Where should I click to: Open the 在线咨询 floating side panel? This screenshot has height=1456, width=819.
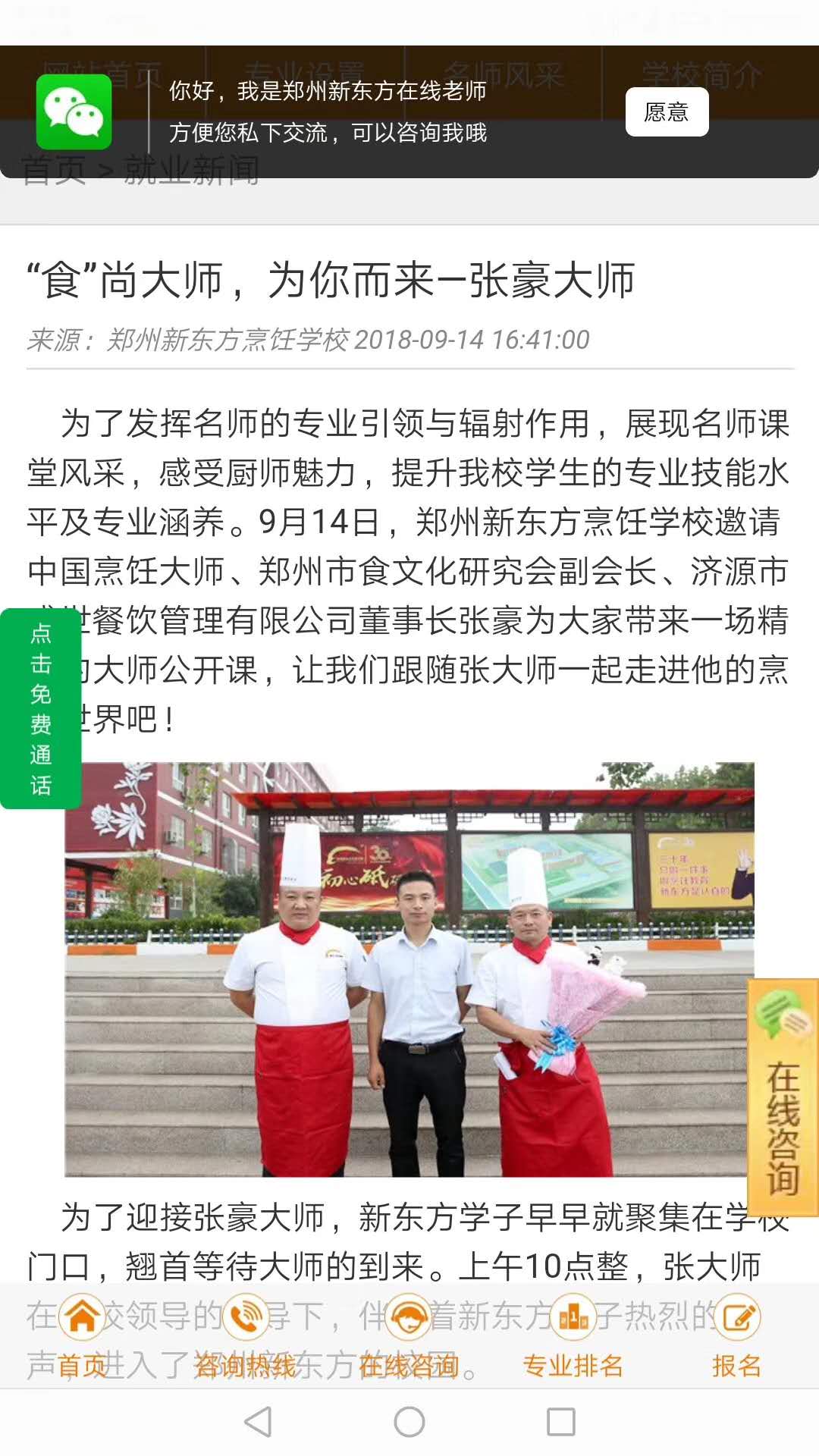(x=783, y=1097)
